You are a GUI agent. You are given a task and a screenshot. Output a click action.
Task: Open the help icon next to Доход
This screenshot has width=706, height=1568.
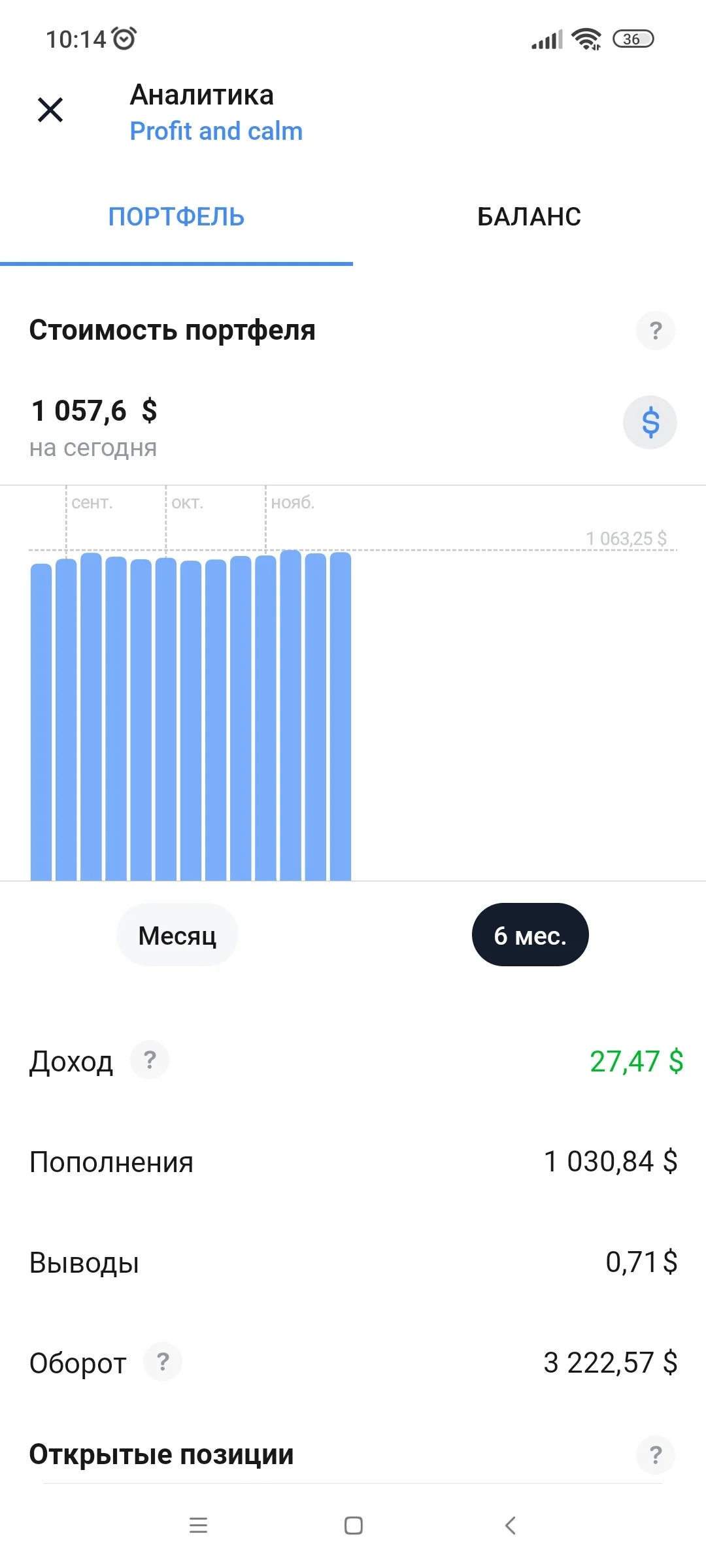tap(150, 1060)
